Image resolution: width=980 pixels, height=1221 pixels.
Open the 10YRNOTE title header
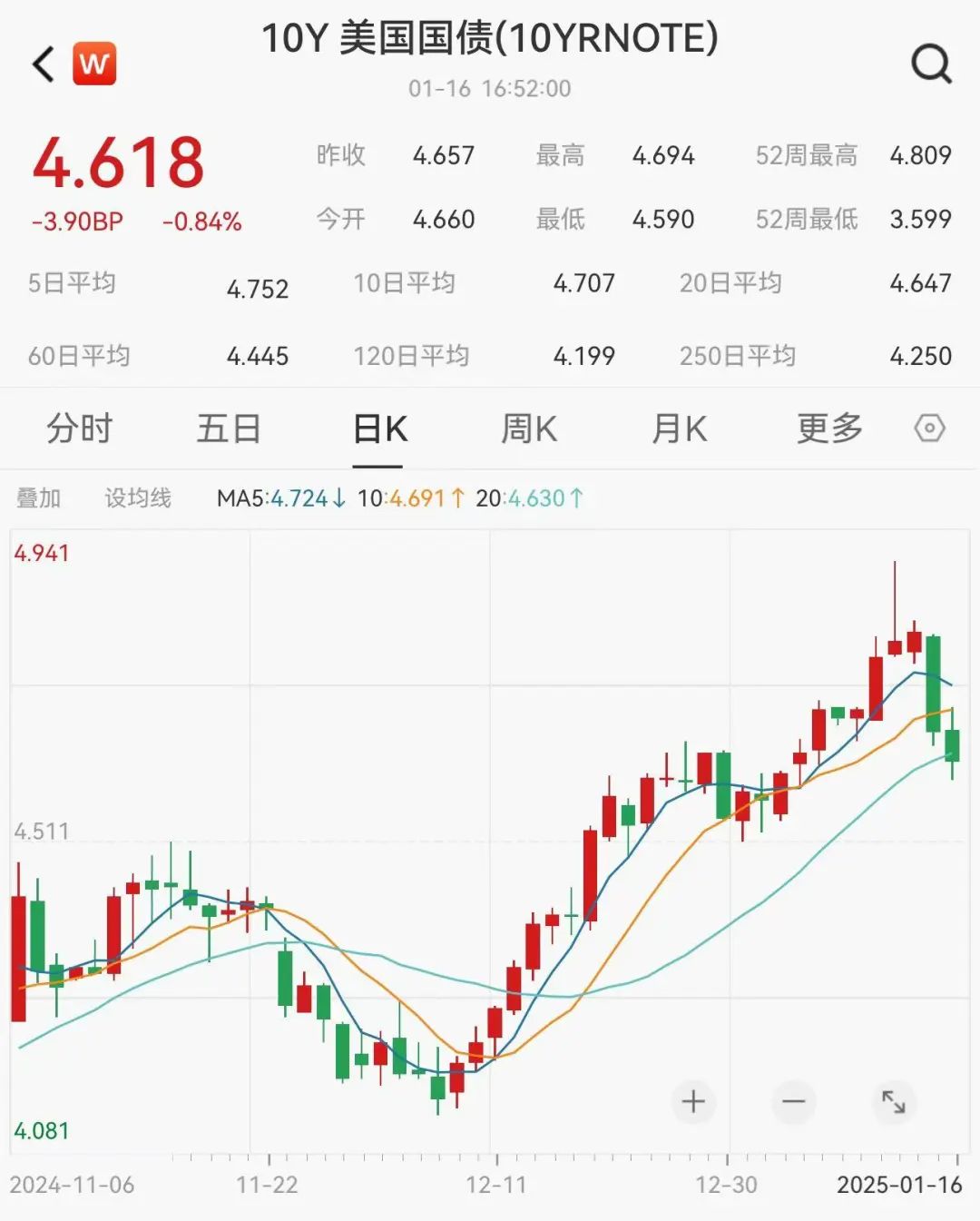tap(490, 40)
